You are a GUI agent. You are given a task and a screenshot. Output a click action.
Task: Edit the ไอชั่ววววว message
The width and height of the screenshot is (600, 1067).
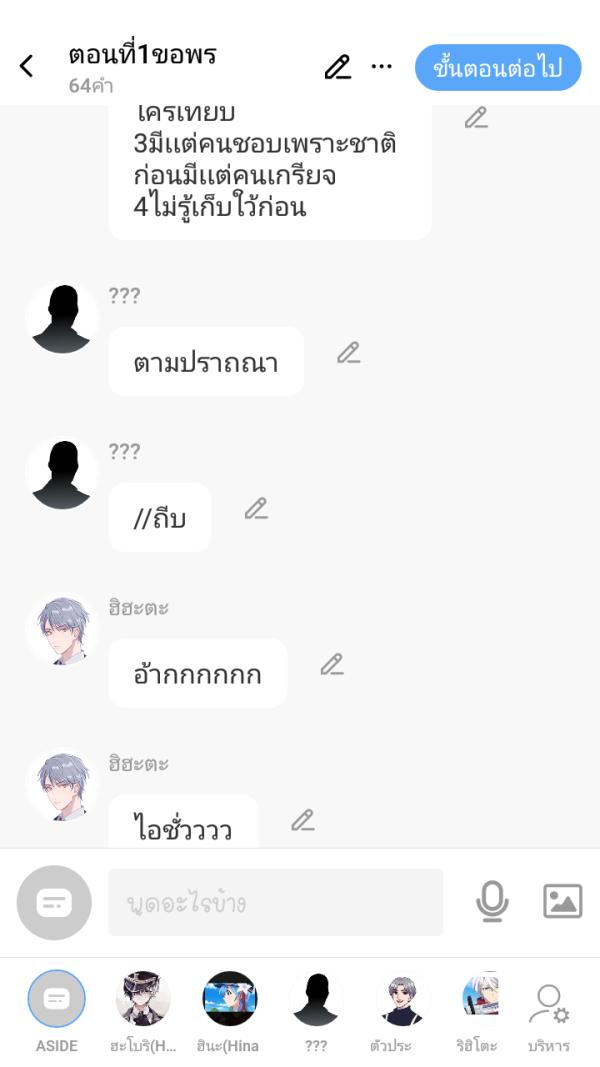pyautogui.click(x=303, y=820)
